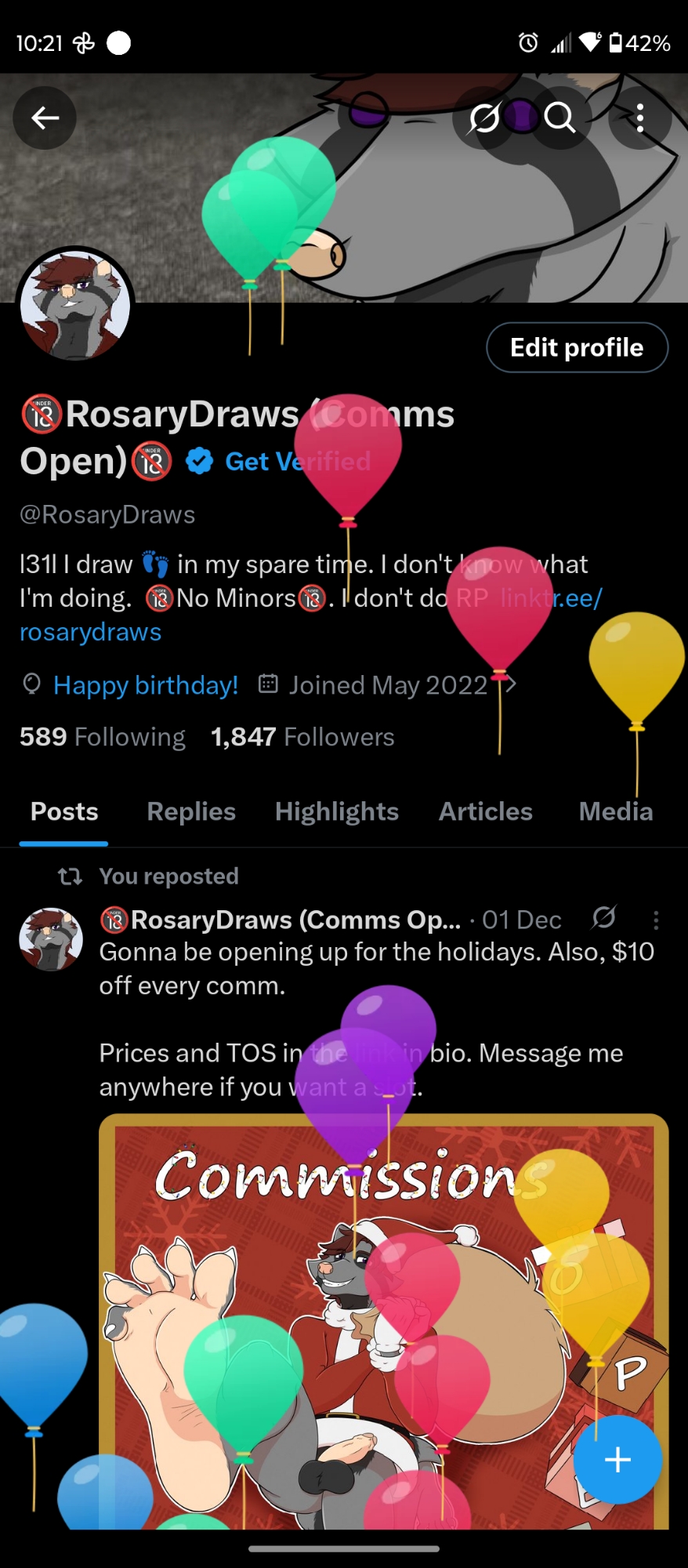The height and width of the screenshot is (1568, 688).
Task: Search this profile's posts
Action: (x=559, y=118)
